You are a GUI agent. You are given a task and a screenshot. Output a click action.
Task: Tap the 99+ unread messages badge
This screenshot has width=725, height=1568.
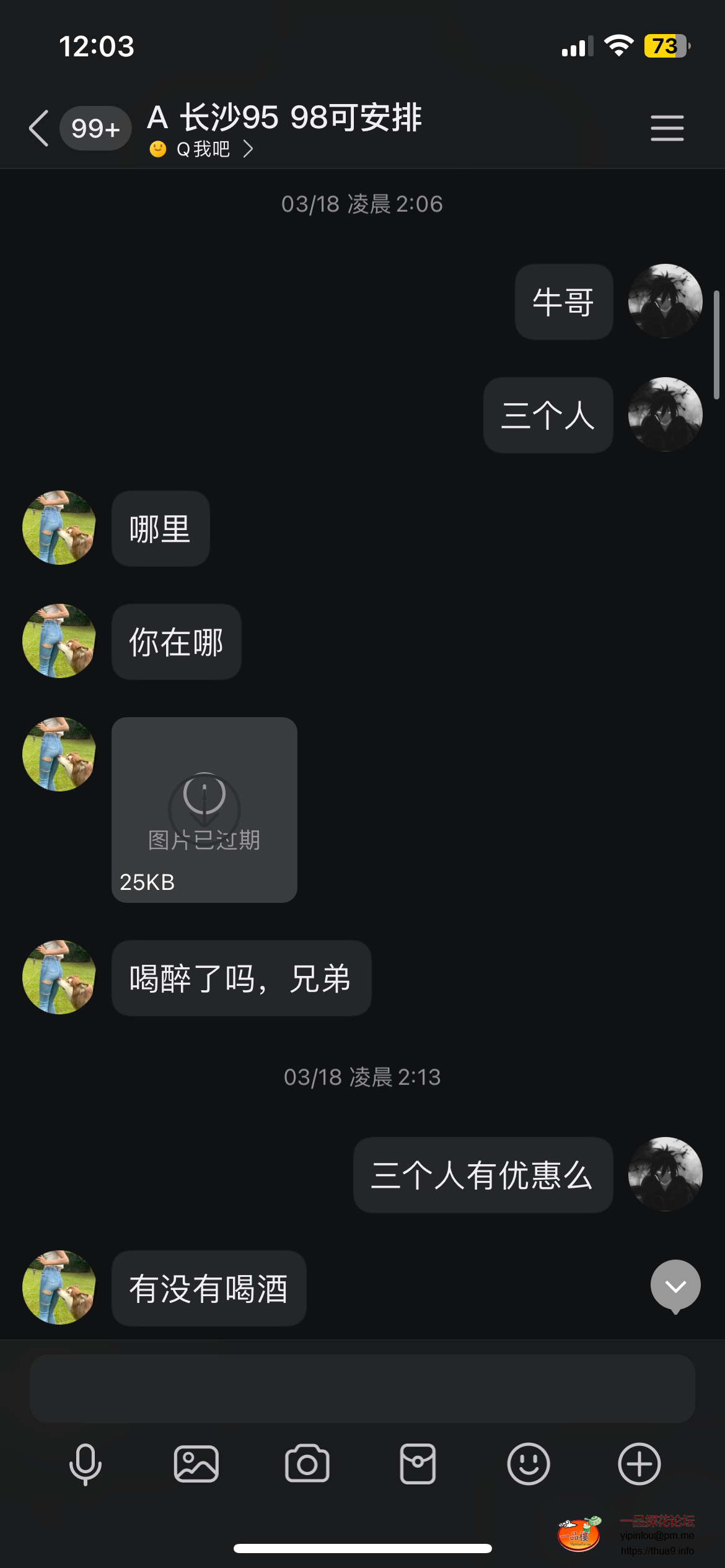[x=94, y=128]
